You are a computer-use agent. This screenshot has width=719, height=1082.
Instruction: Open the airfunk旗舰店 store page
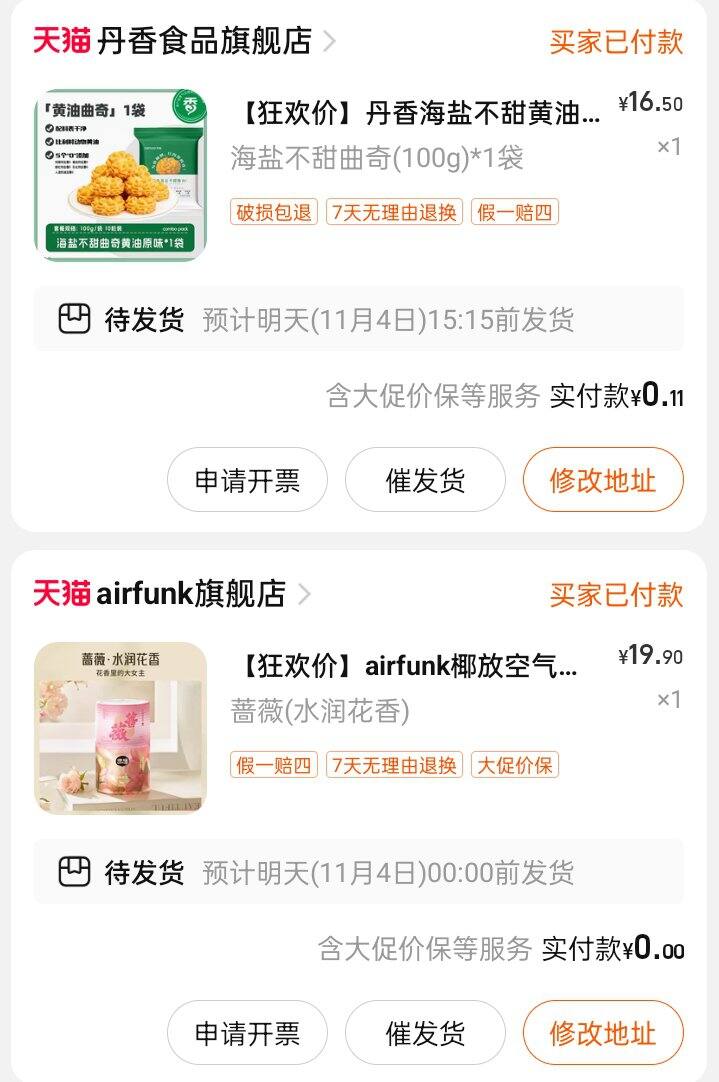tap(191, 593)
